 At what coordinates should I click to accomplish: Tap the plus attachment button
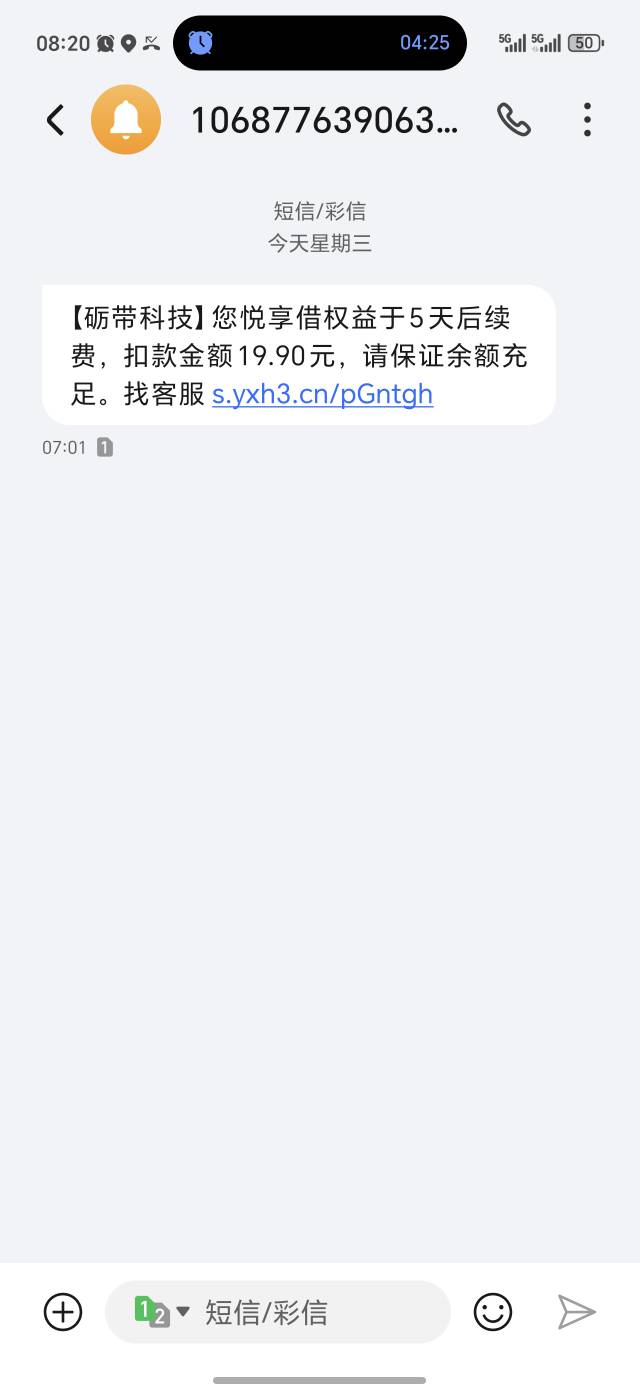[63, 1312]
